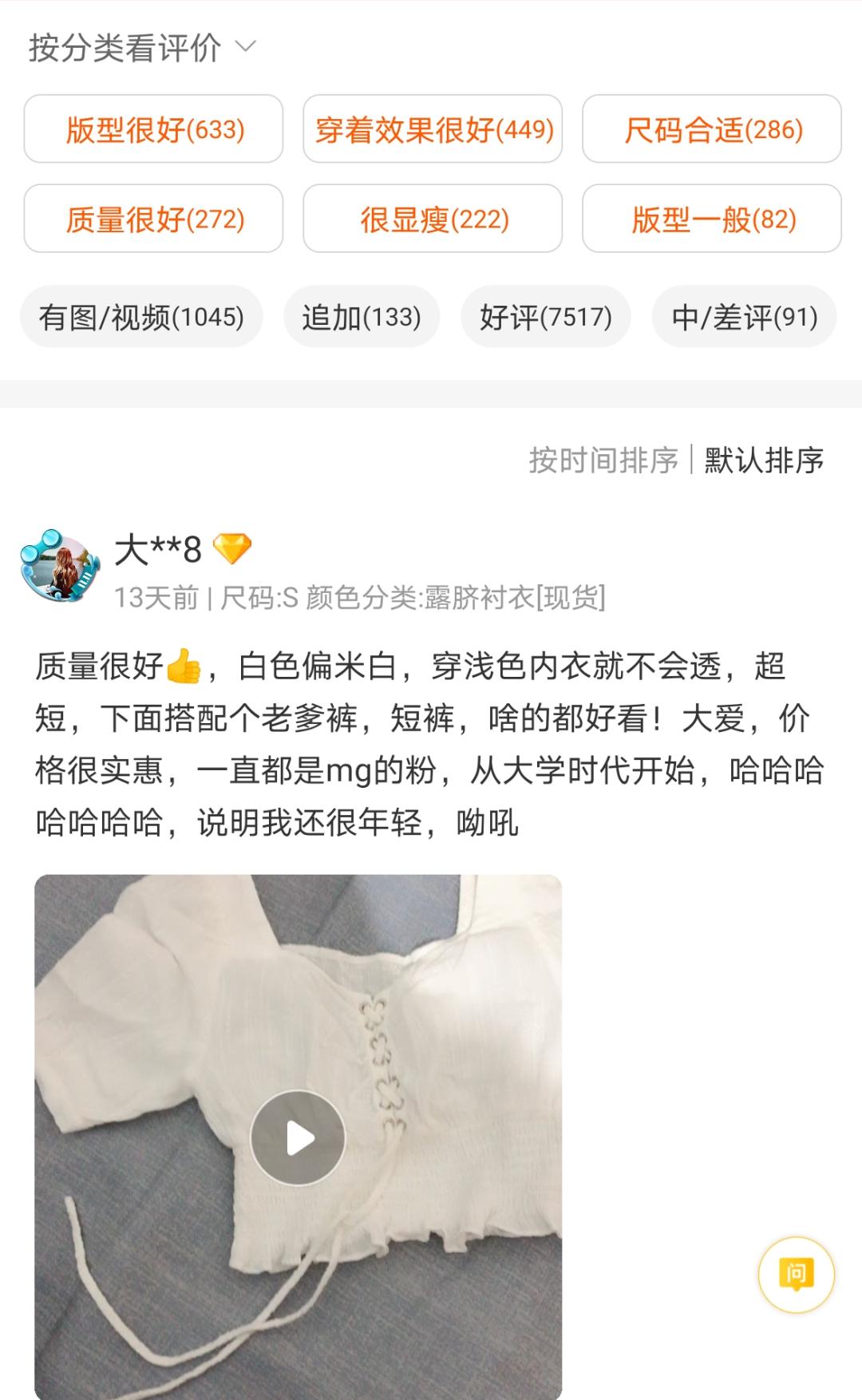The image size is (862, 1400).
Task: Show reviews with 有图/视频(1045)
Action: pyautogui.click(x=140, y=316)
